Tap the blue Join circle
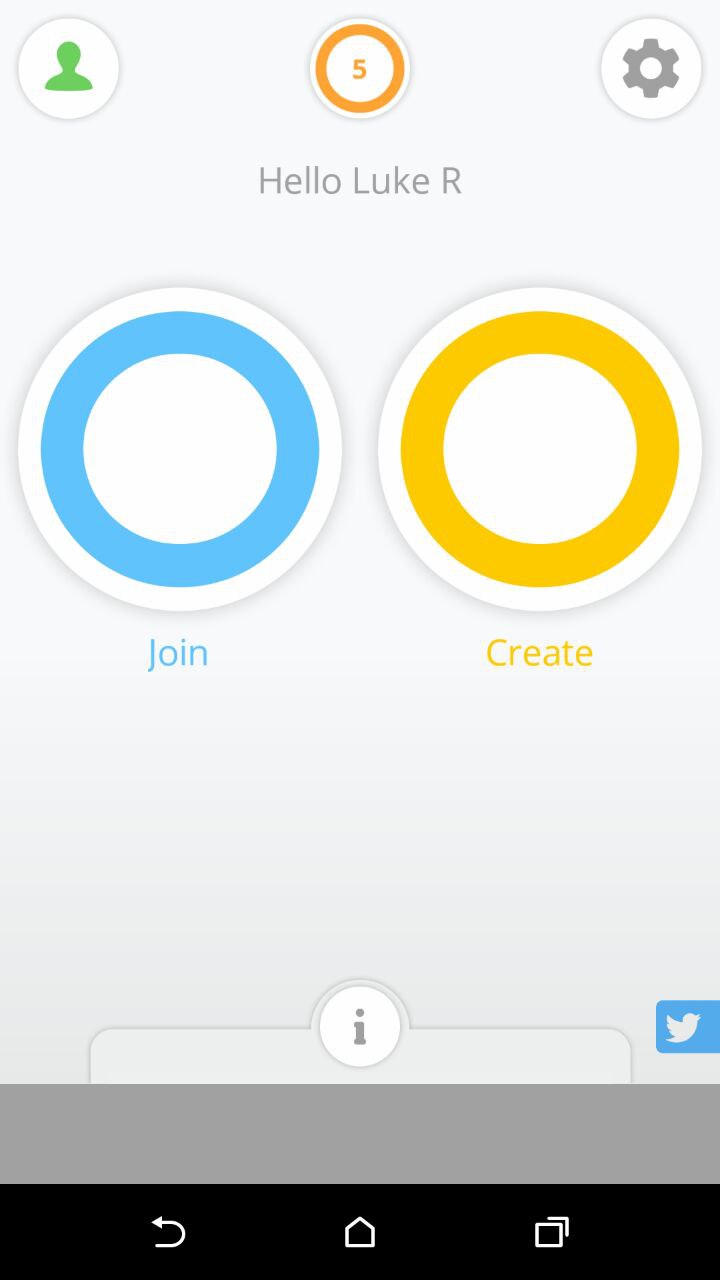The height and width of the screenshot is (1280, 720). pyautogui.click(x=180, y=449)
